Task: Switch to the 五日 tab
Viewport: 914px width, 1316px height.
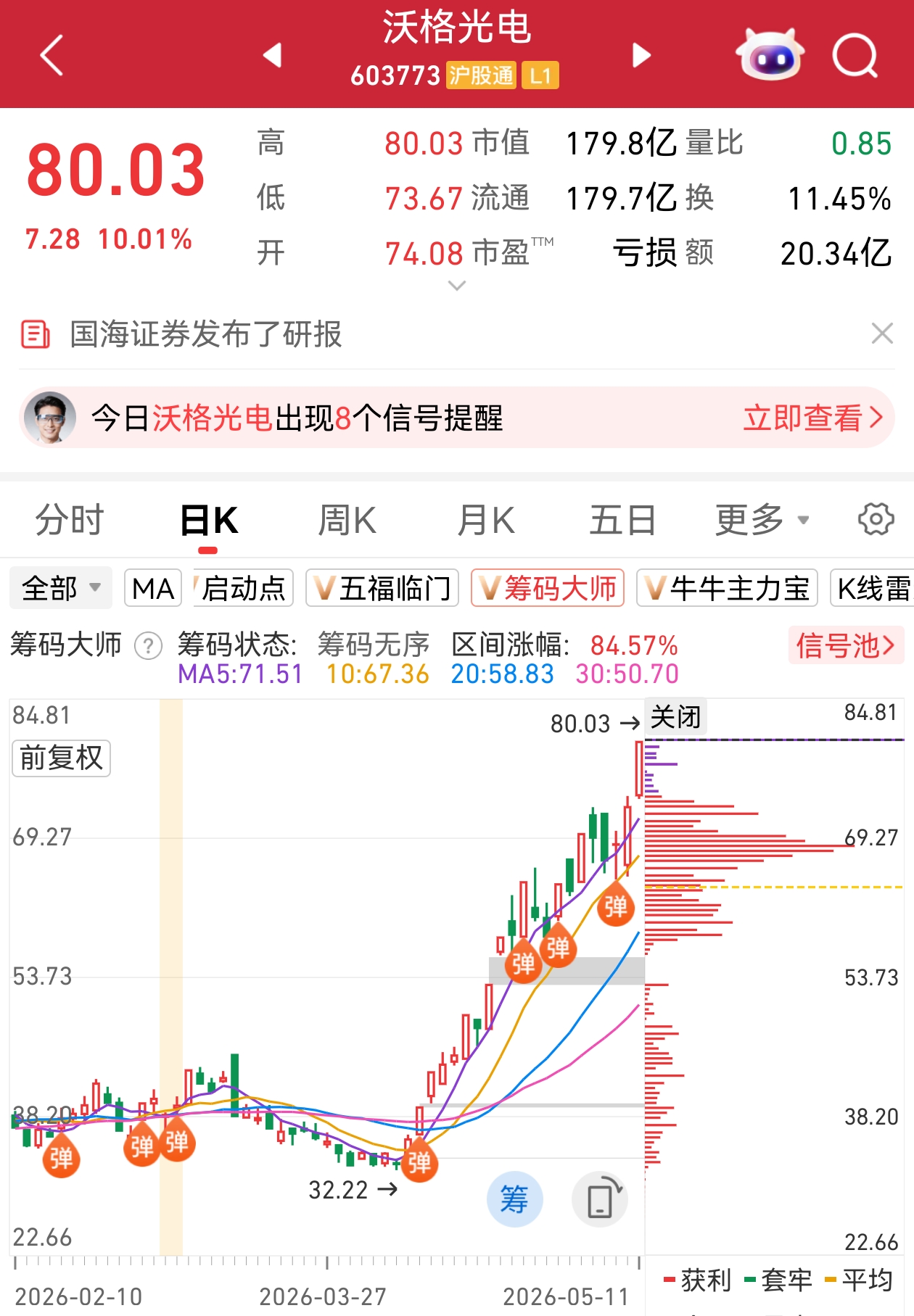Action: point(622,520)
